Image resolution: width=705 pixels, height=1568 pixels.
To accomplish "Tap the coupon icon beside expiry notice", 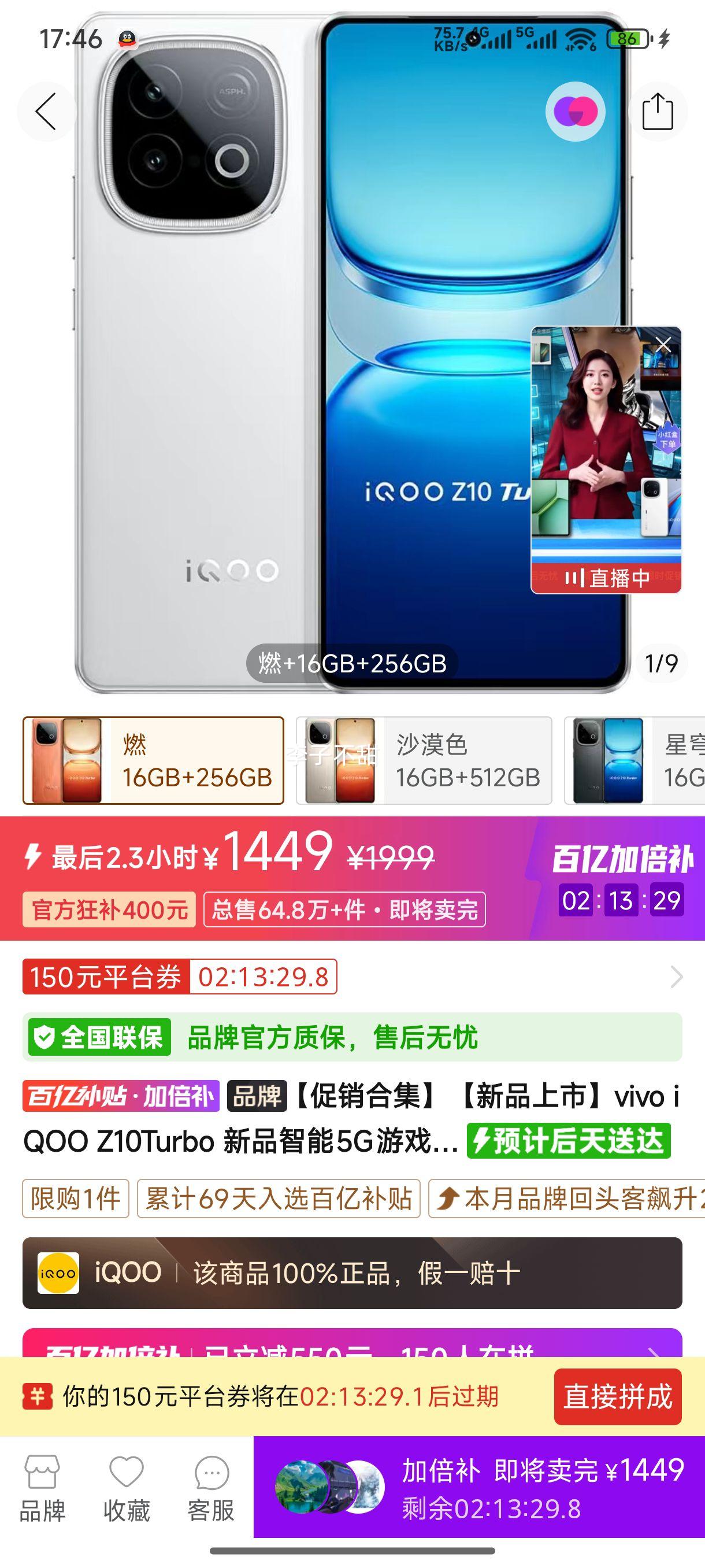I will (x=38, y=1397).
